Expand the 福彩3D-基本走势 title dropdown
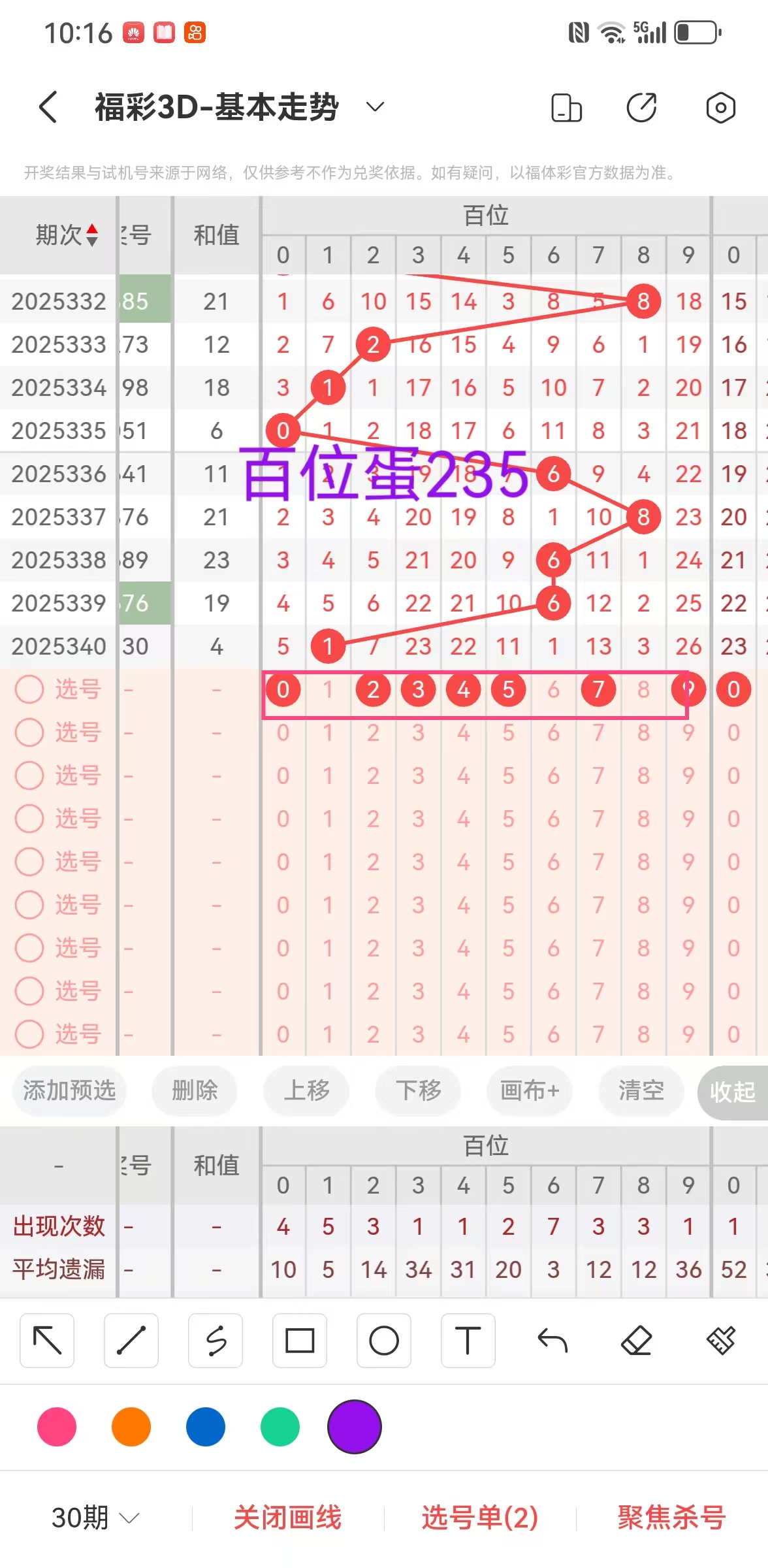Image resolution: width=768 pixels, height=1568 pixels. point(375,106)
